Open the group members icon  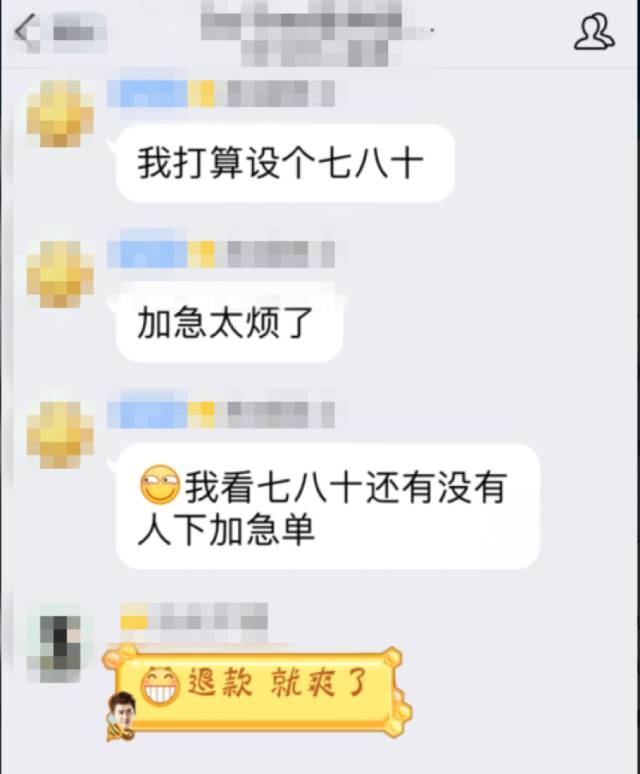tap(594, 33)
